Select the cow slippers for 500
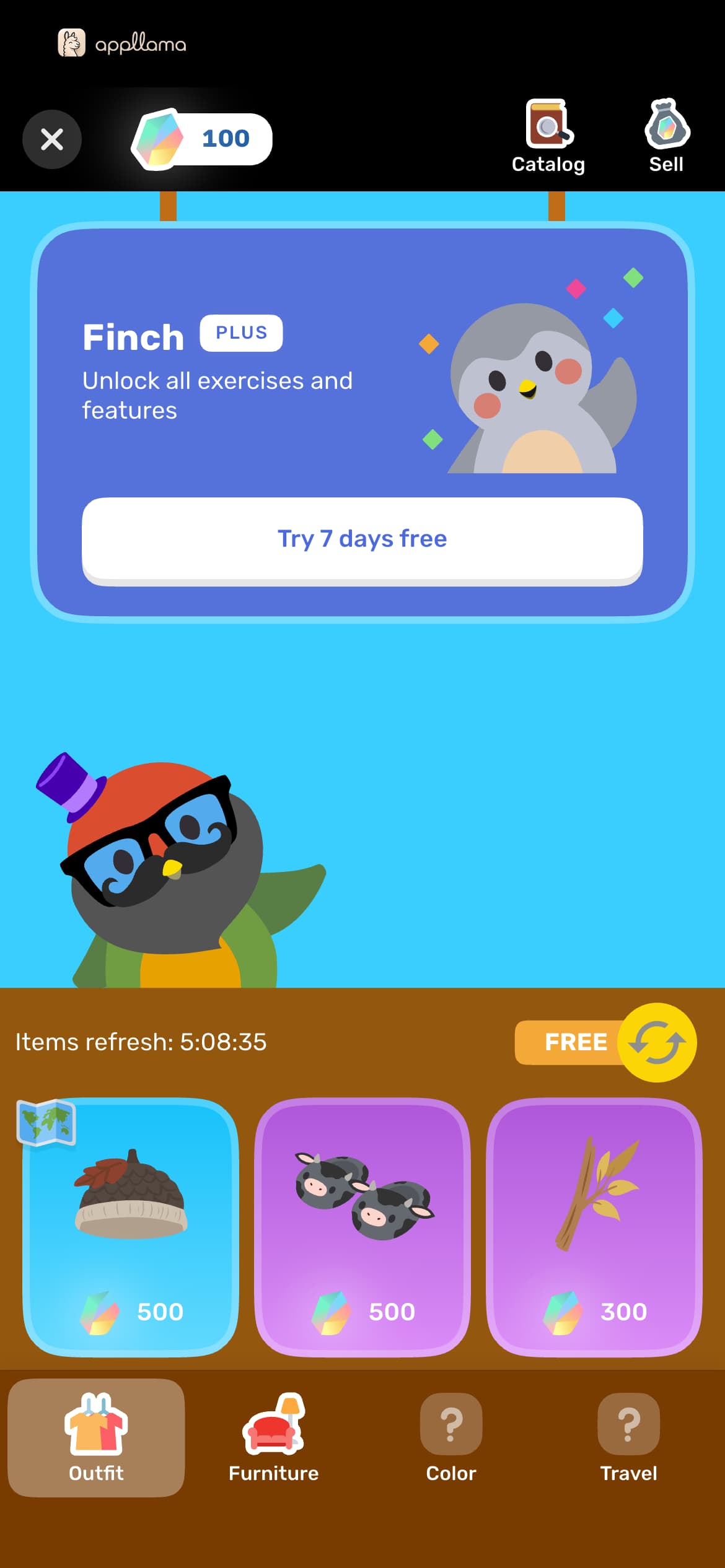Image resolution: width=725 pixels, height=1568 pixels. (x=362, y=1227)
